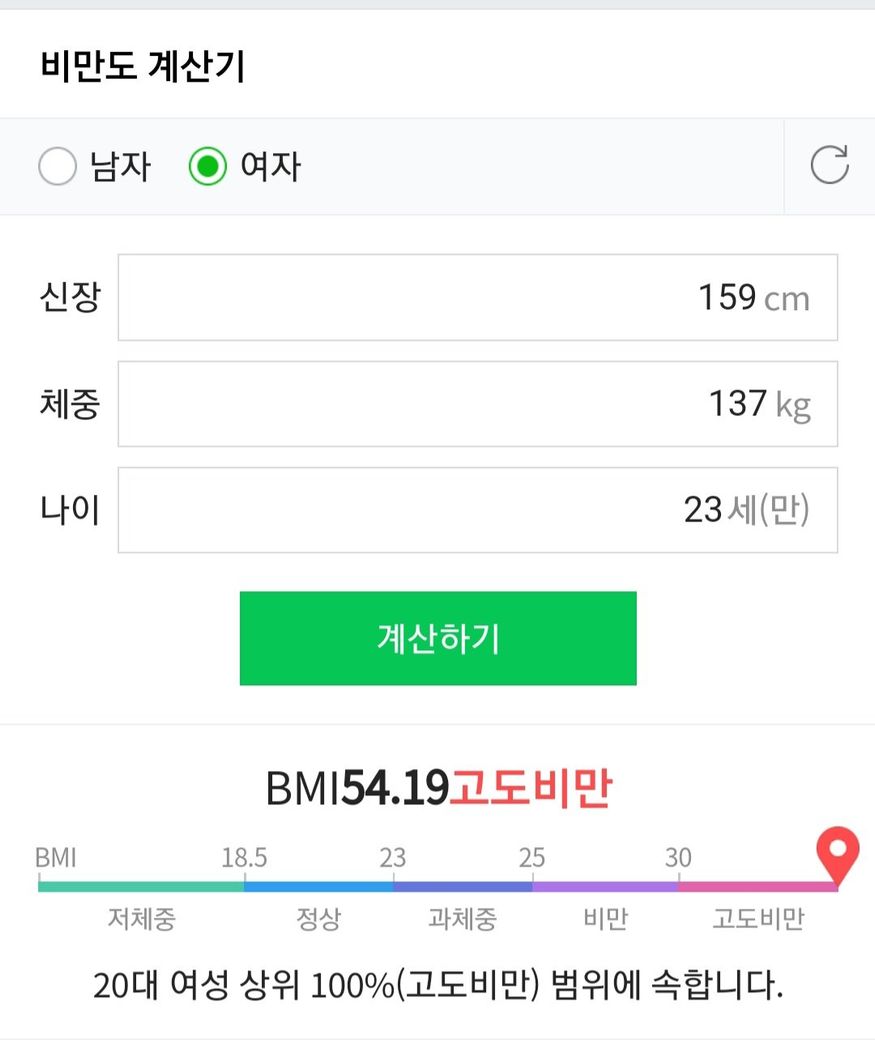Viewport: 875px width, 1040px height.
Task: Tap the green 계산하기 button
Action: tap(438, 638)
